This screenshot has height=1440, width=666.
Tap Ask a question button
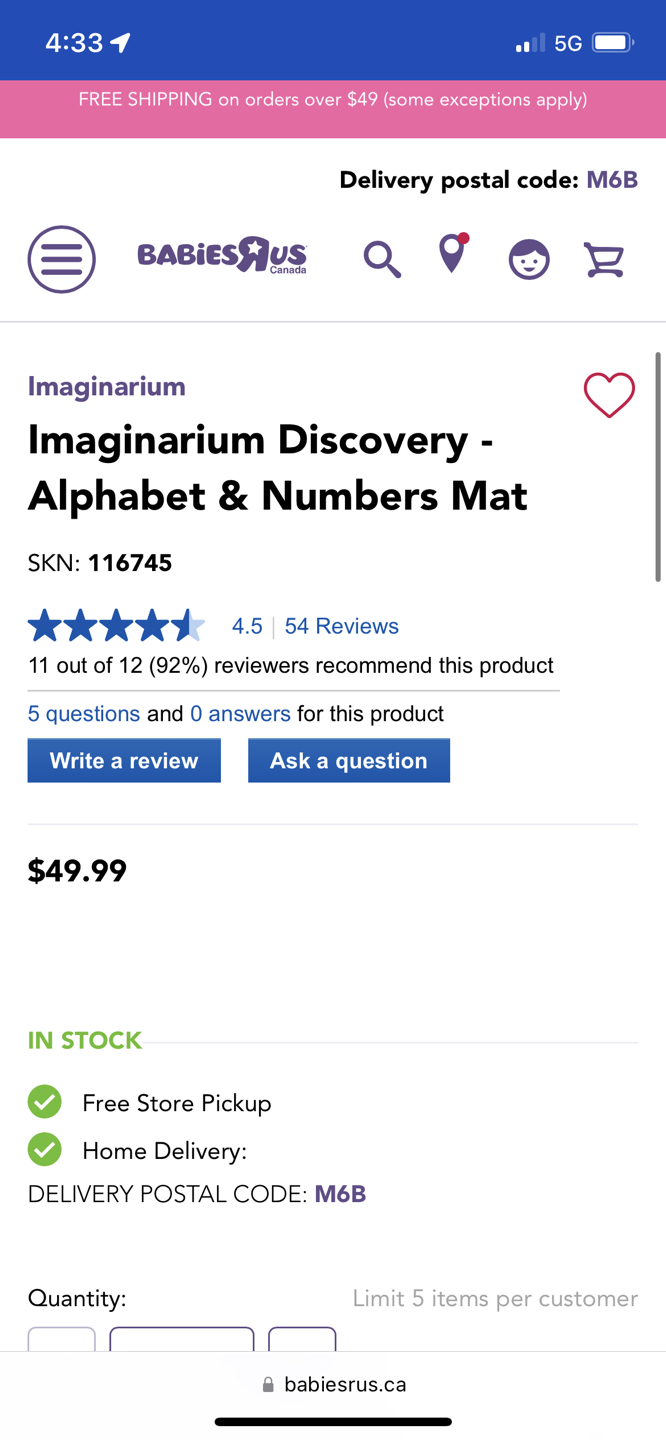tap(349, 761)
